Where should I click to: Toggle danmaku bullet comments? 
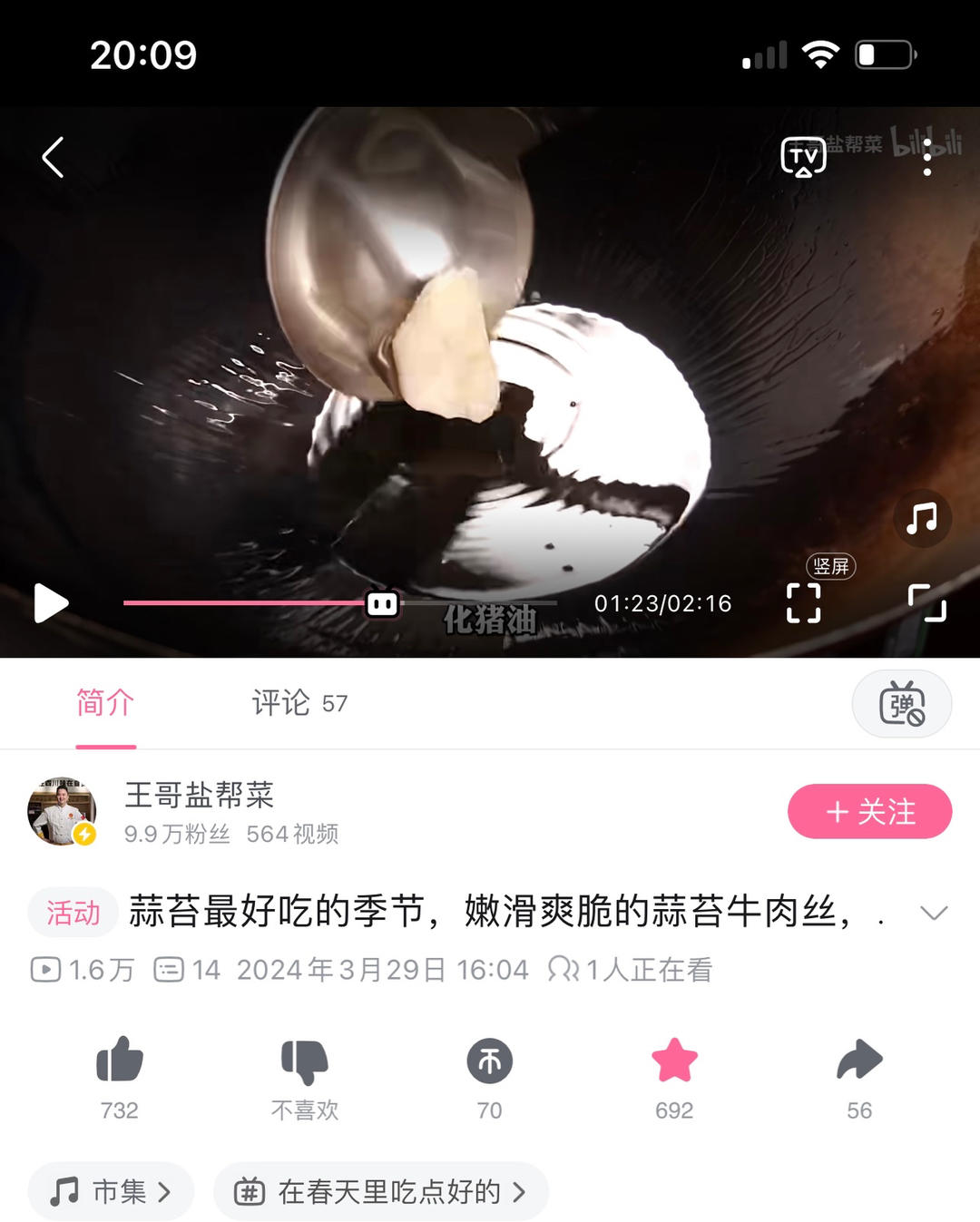click(x=901, y=703)
